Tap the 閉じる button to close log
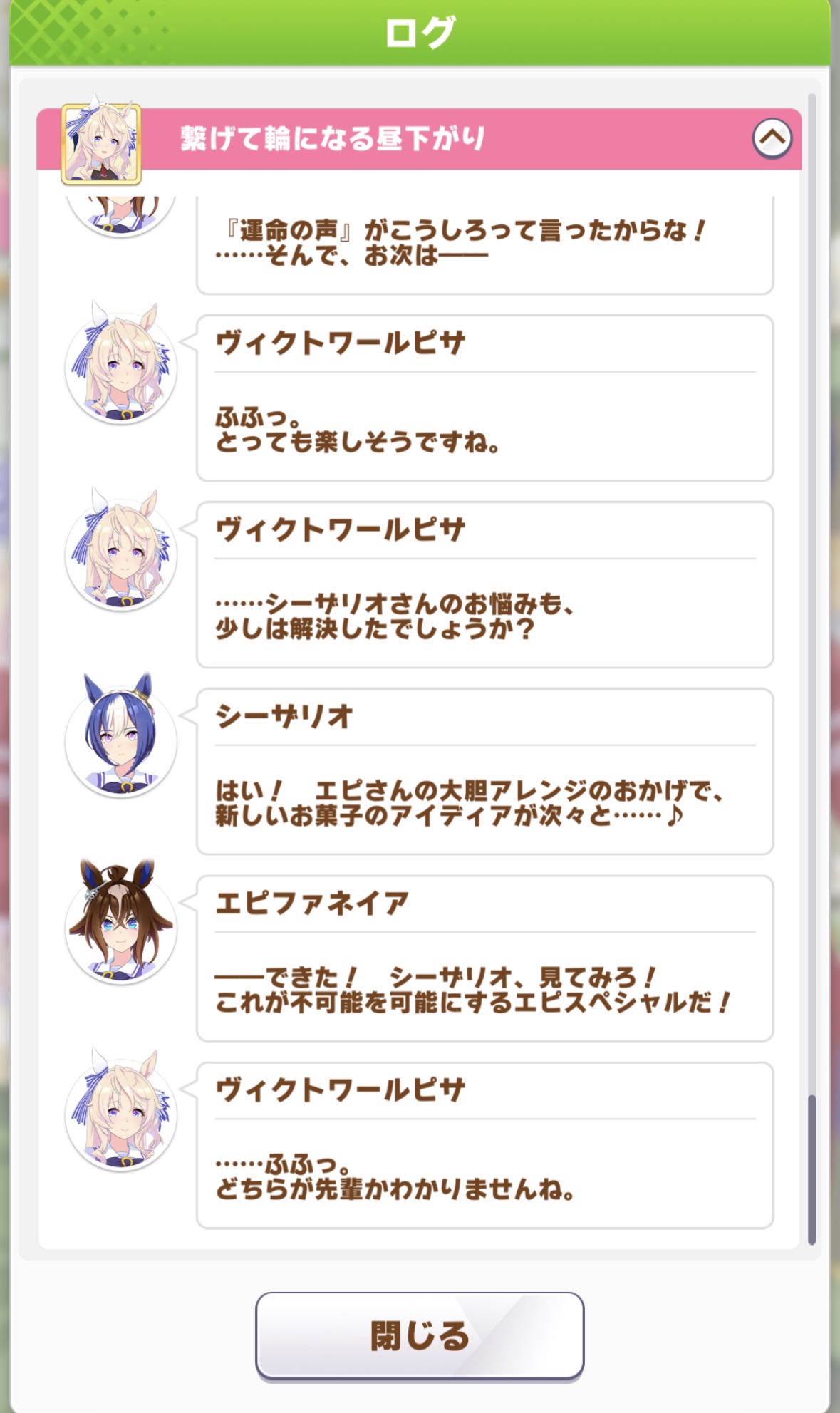The width and height of the screenshot is (840, 1413). [x=420, y=1335]
